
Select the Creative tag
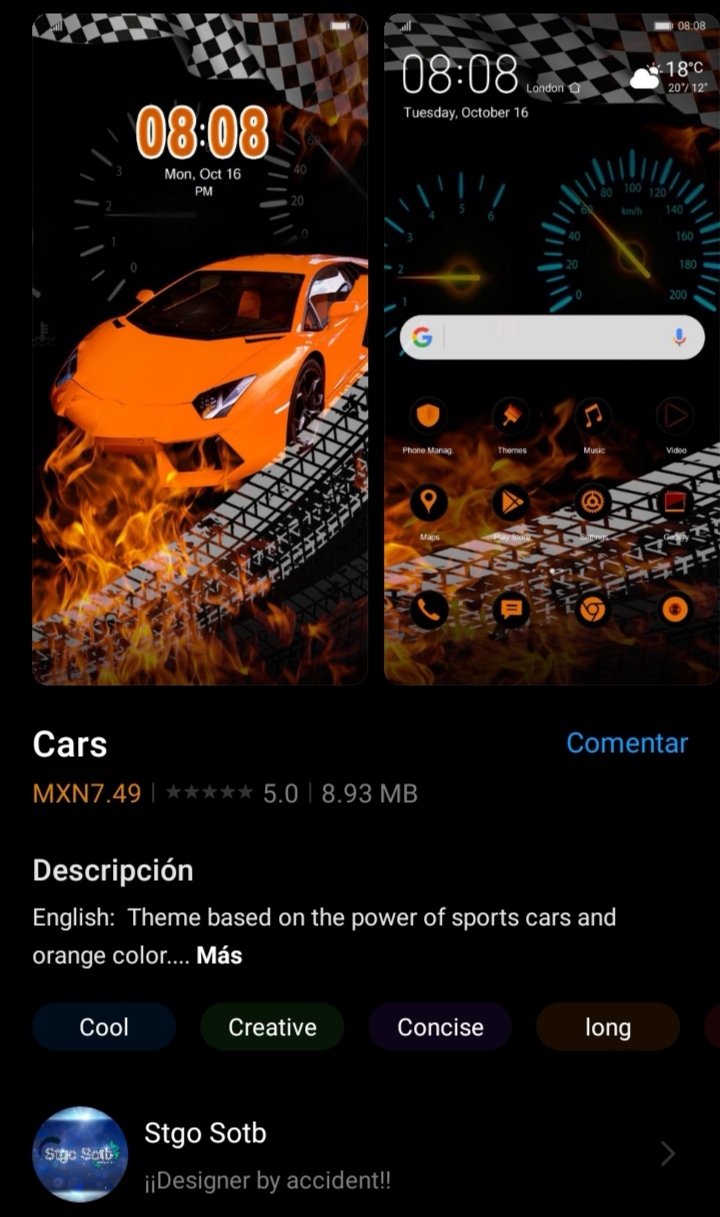[271, 1026]
